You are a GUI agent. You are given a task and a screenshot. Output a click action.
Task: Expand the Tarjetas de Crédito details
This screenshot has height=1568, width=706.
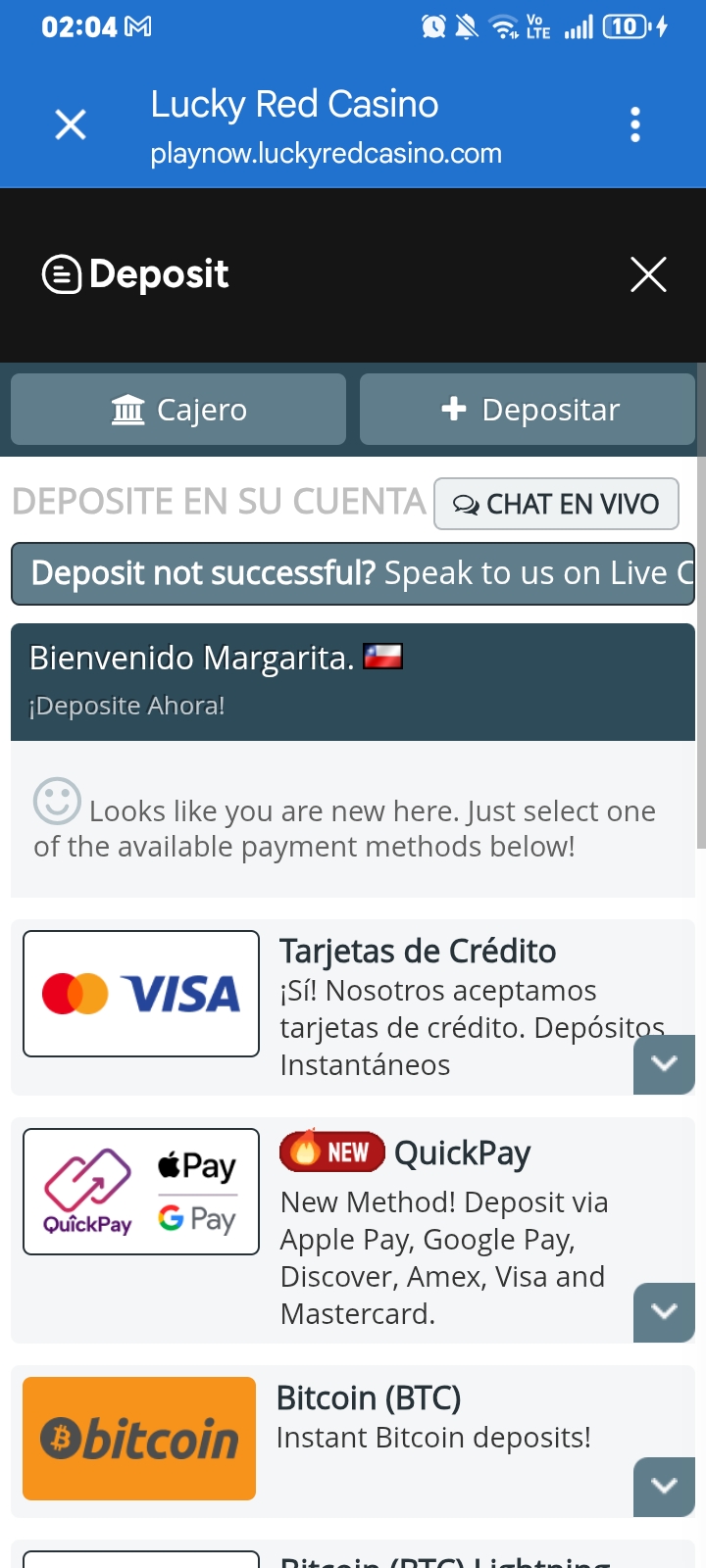pyautogui.click(x=664, y=1064)
